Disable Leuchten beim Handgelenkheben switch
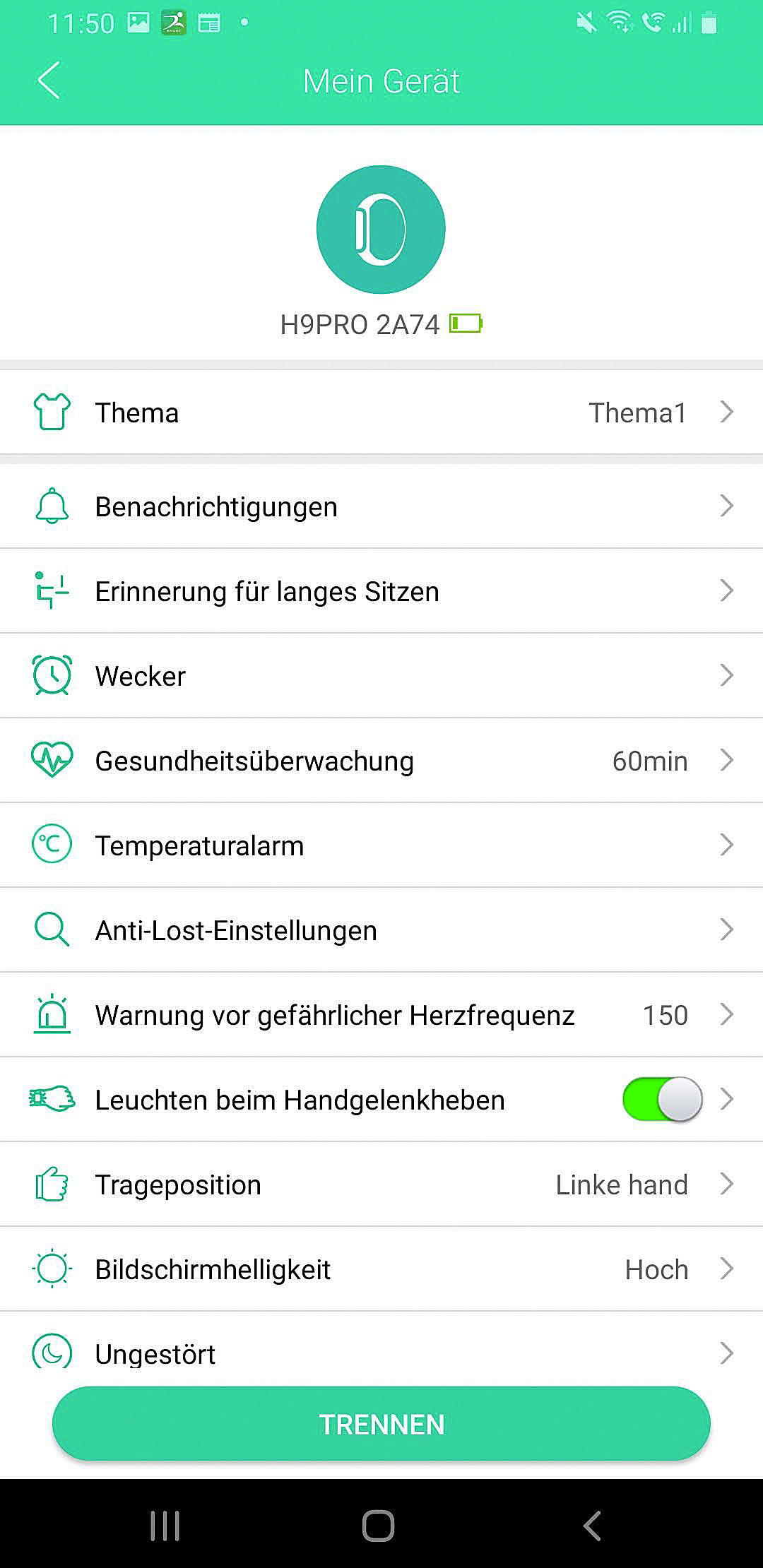 [662, 1099]
